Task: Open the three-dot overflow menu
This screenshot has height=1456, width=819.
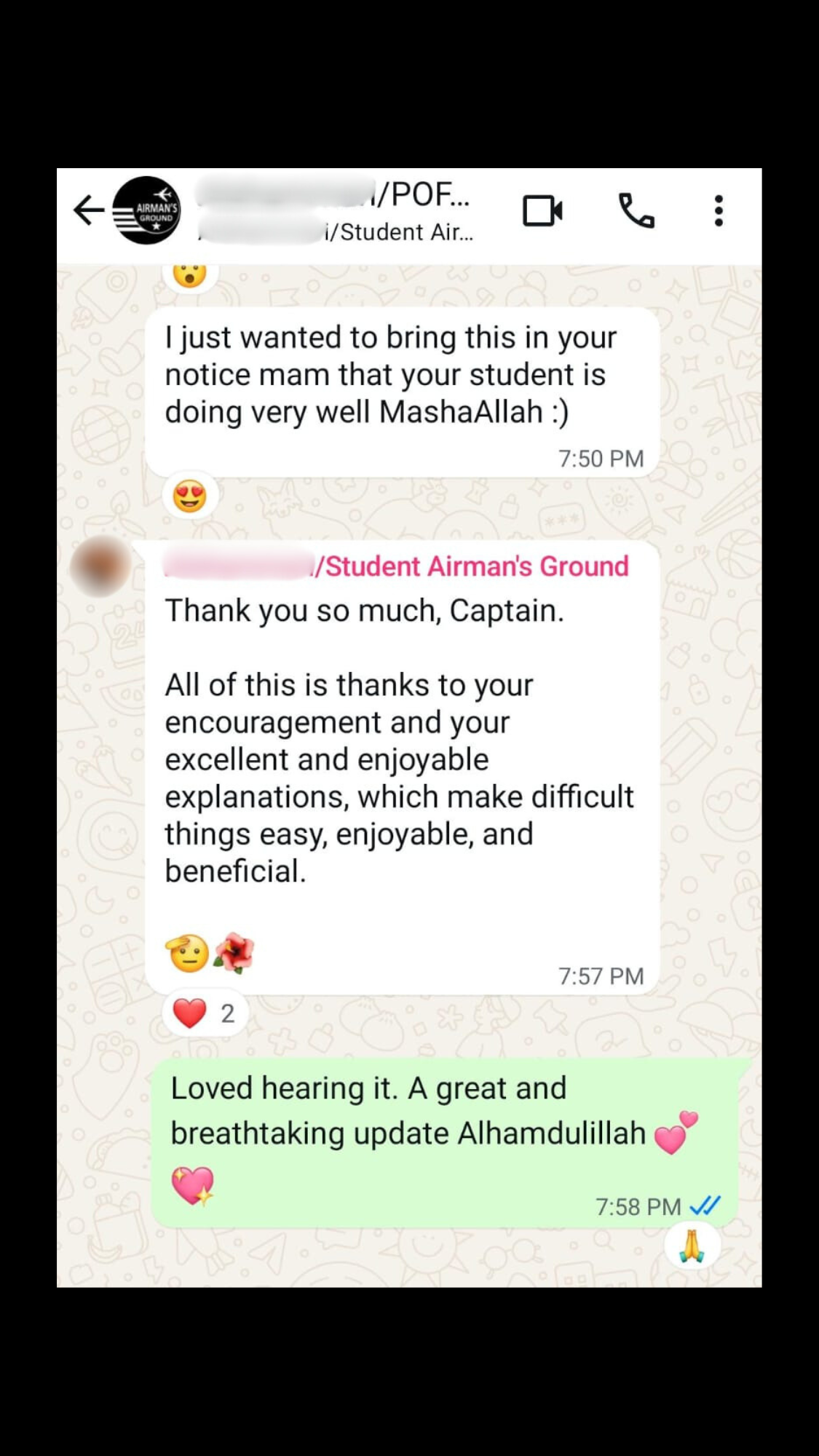Action: coord(719,211)
